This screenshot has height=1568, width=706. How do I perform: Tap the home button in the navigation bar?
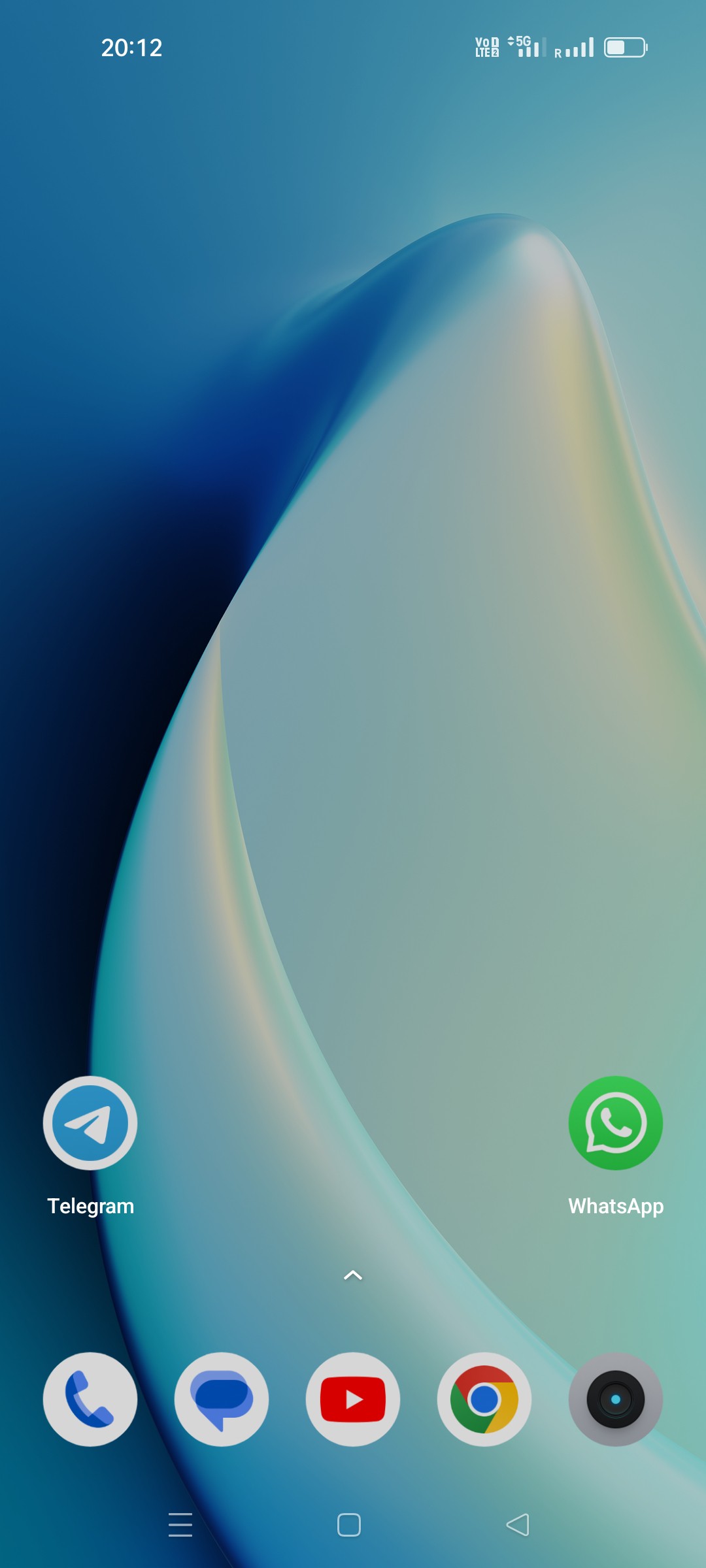(x=349, y=1524)
